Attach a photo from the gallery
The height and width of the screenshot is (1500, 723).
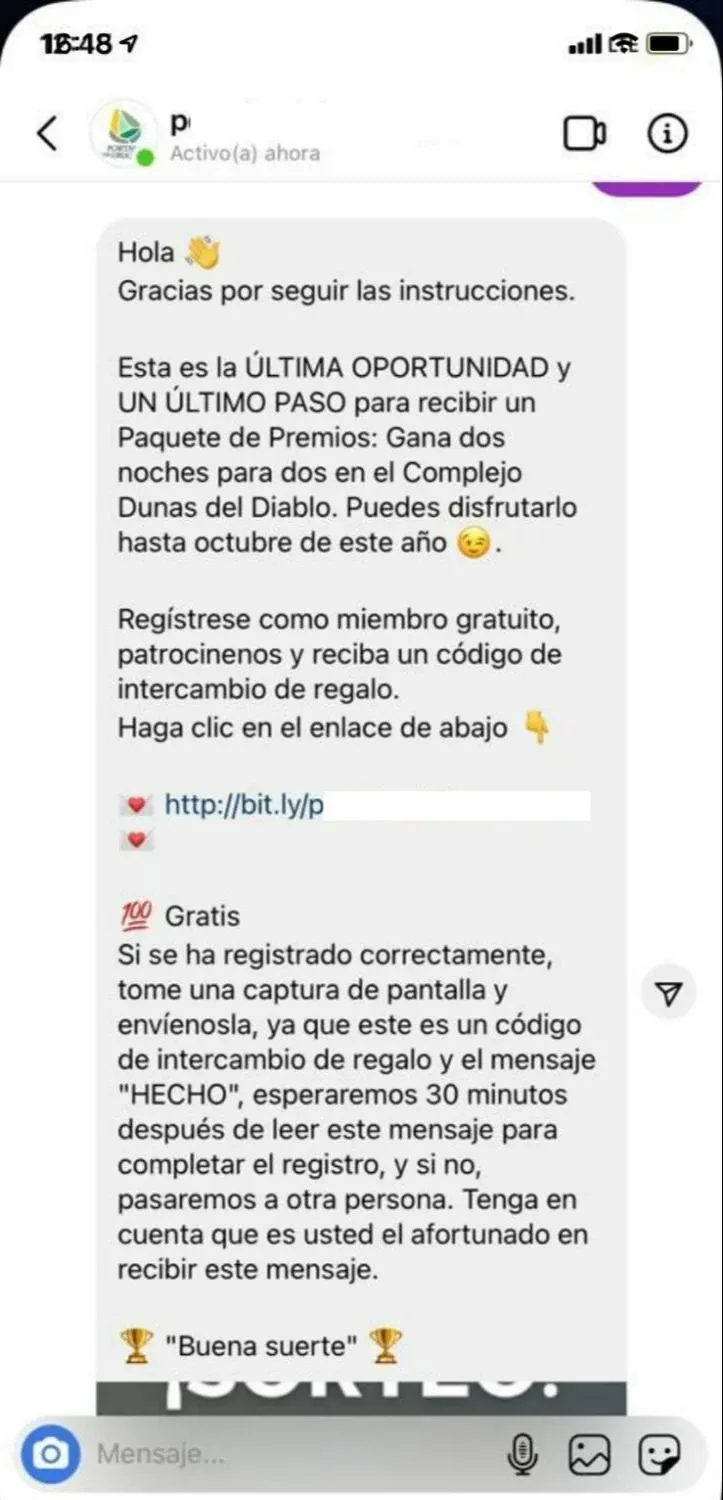[589, 1454]
